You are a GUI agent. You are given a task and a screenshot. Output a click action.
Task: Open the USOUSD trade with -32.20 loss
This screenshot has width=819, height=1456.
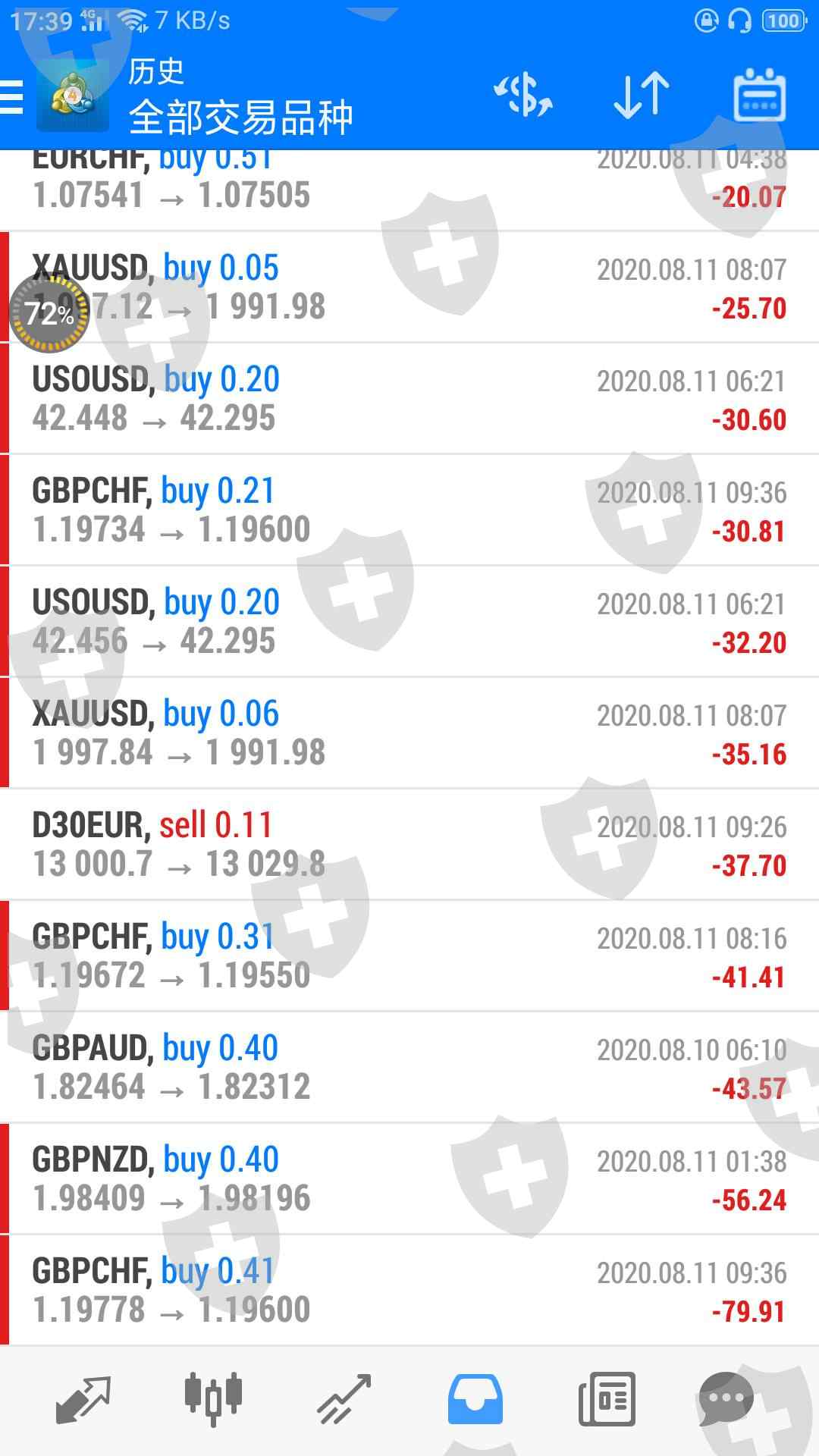pyautogui.click(x=409, y=622)
